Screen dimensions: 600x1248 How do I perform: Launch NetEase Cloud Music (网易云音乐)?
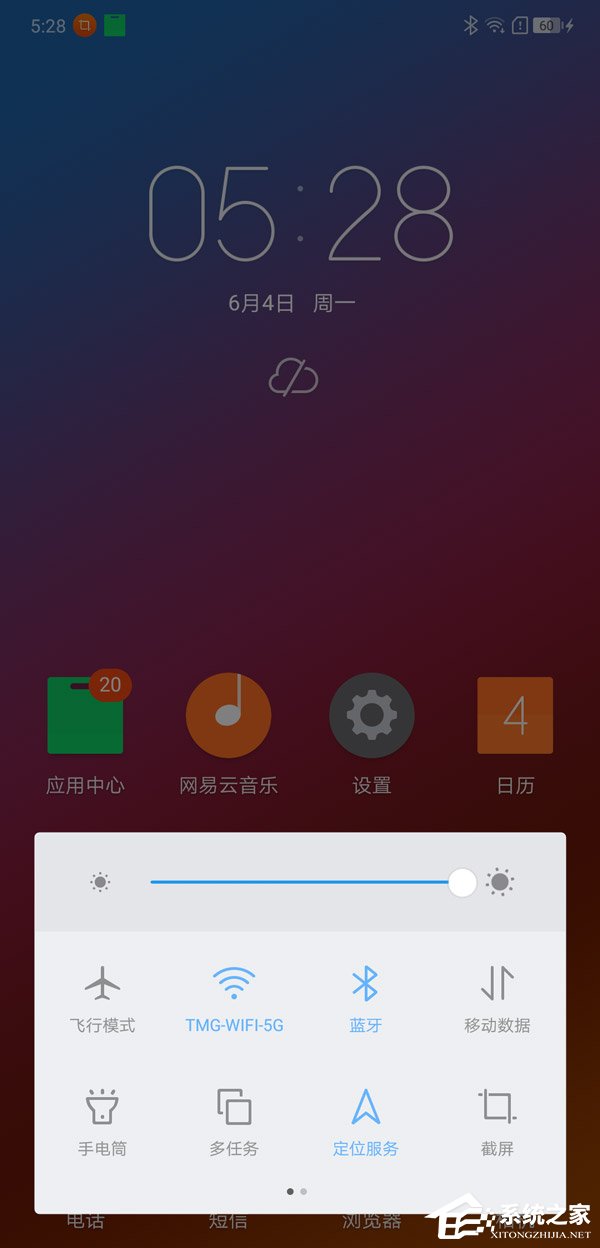228,716
